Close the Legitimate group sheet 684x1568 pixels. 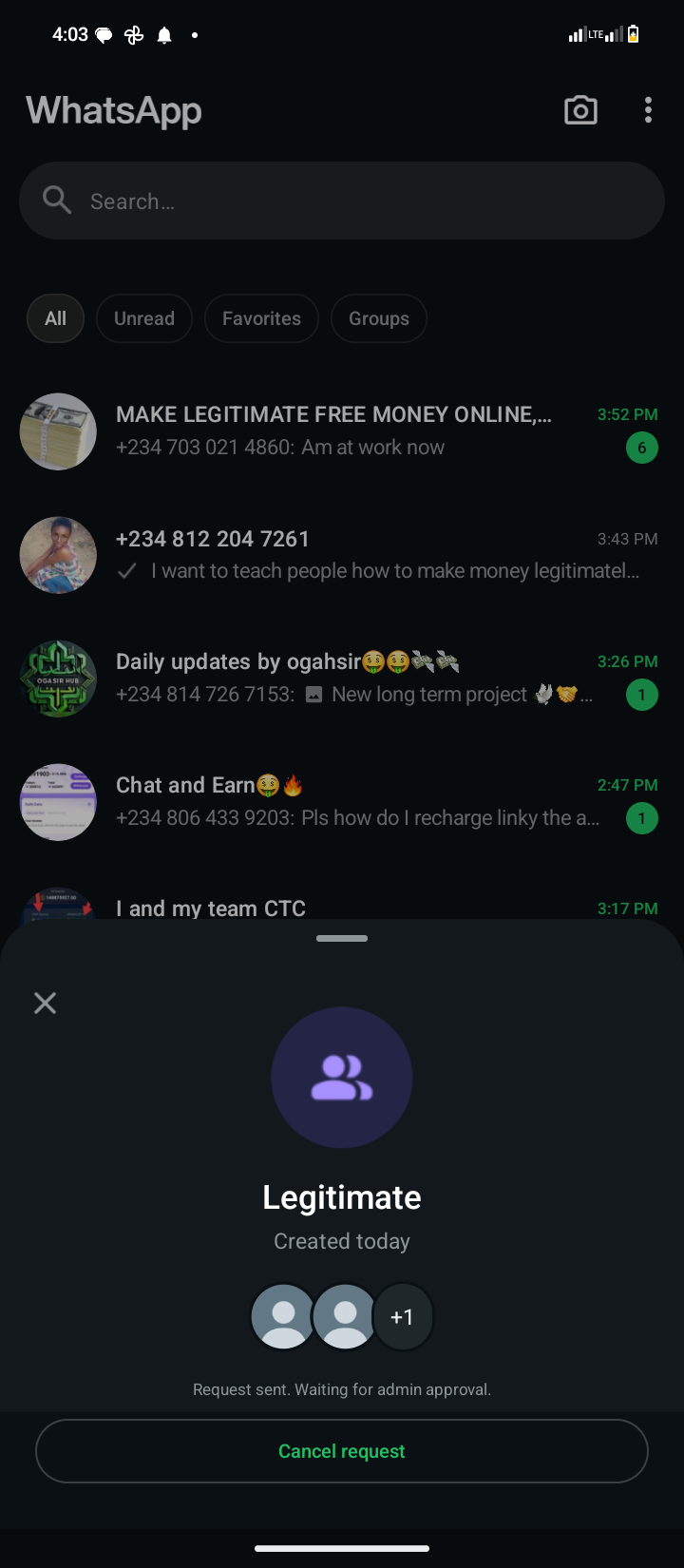[45, 1003]
